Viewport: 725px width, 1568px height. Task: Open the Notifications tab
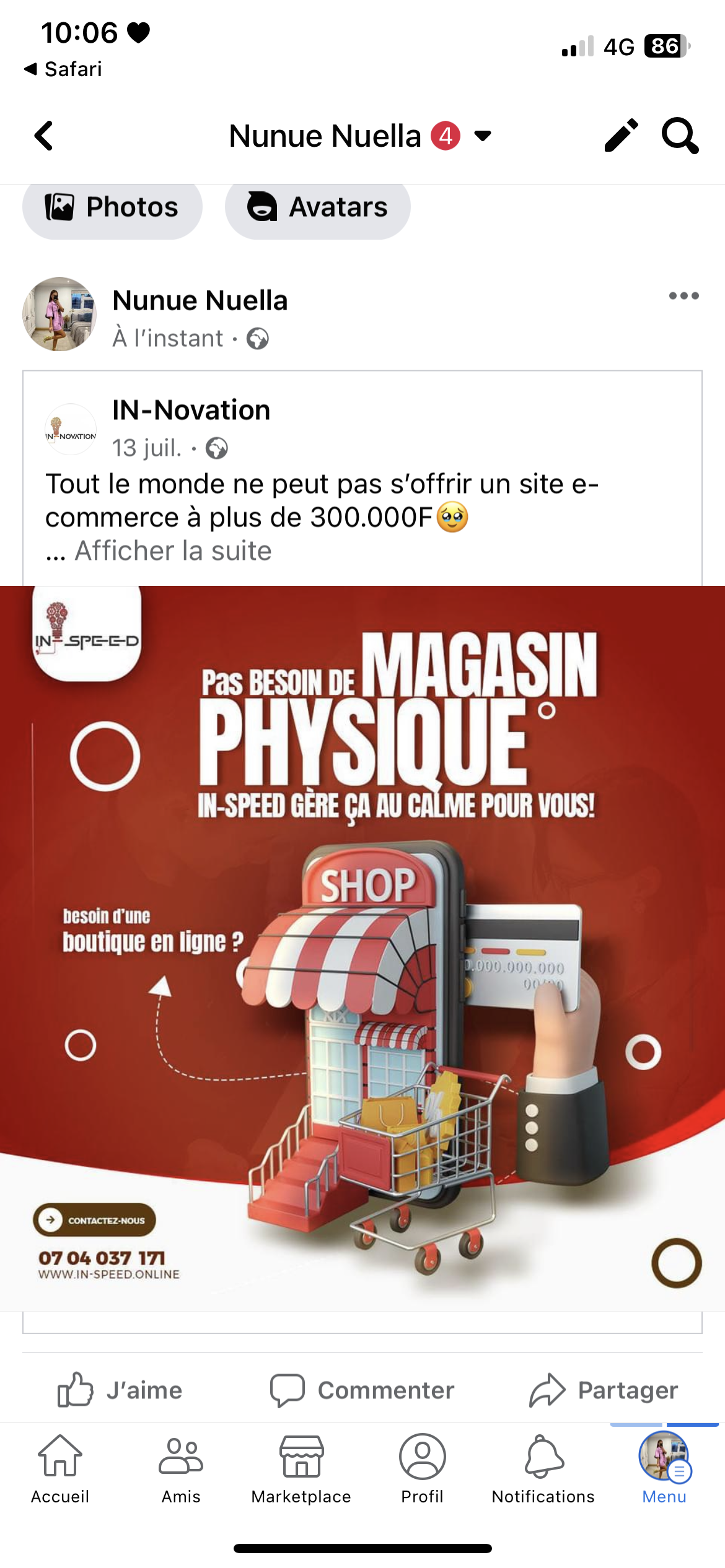543,1469
